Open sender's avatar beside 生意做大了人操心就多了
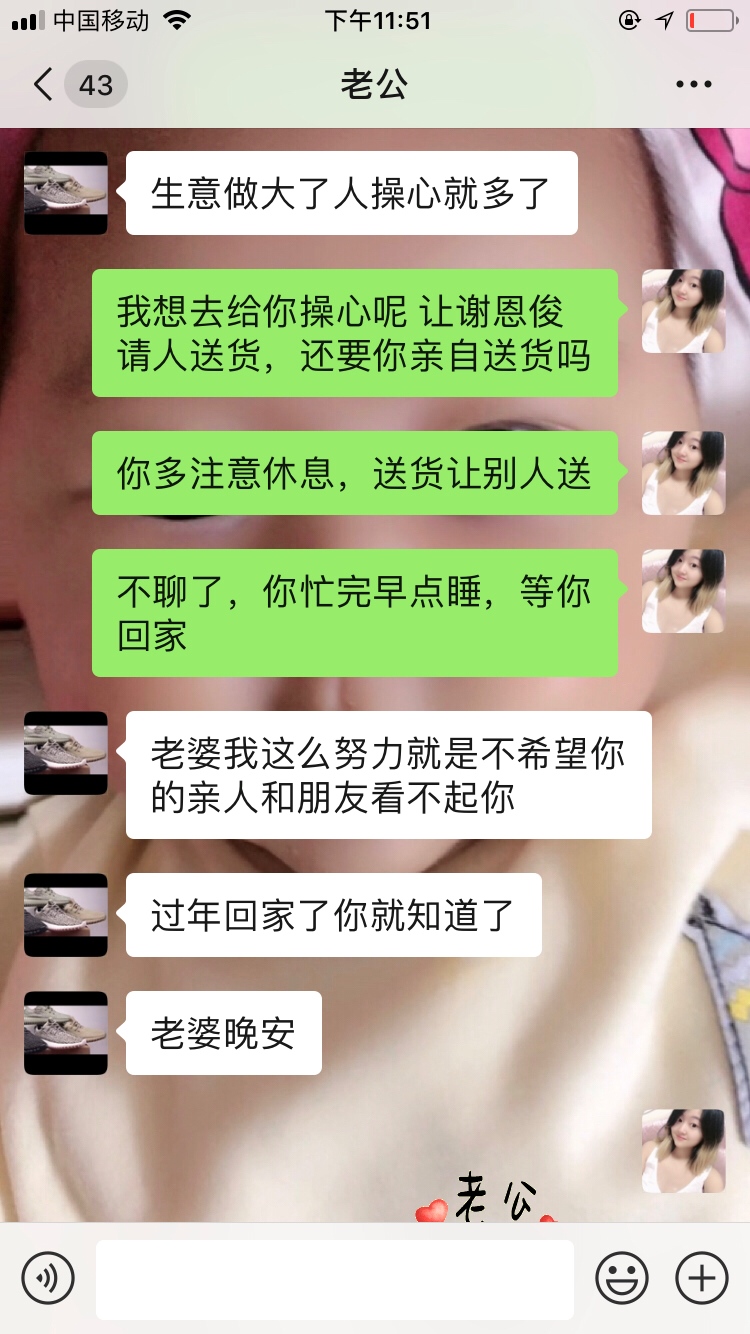The height and width of the screenshot is (1334, 750). [66, 193]
